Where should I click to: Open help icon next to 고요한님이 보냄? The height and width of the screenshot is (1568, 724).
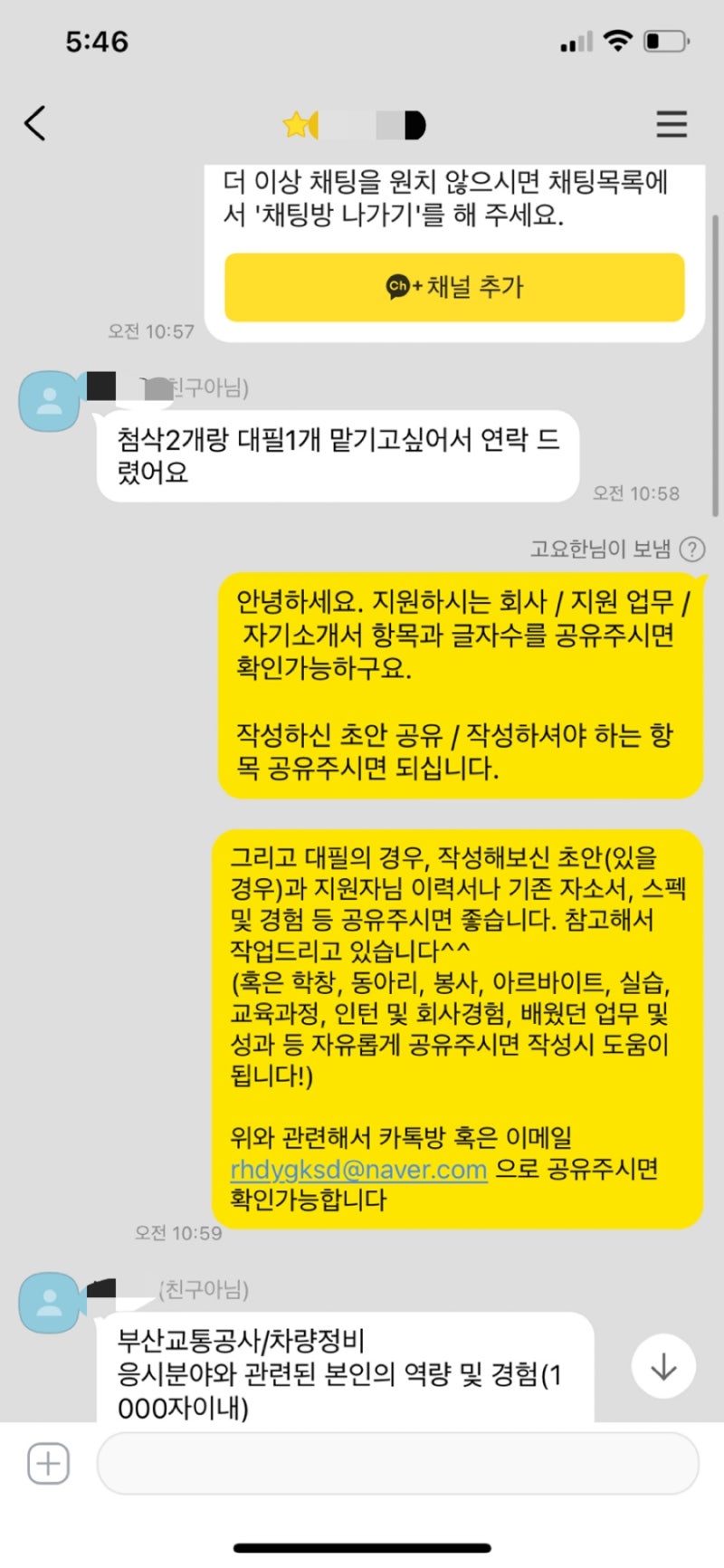pyautogui.click(x=692, y=550)
